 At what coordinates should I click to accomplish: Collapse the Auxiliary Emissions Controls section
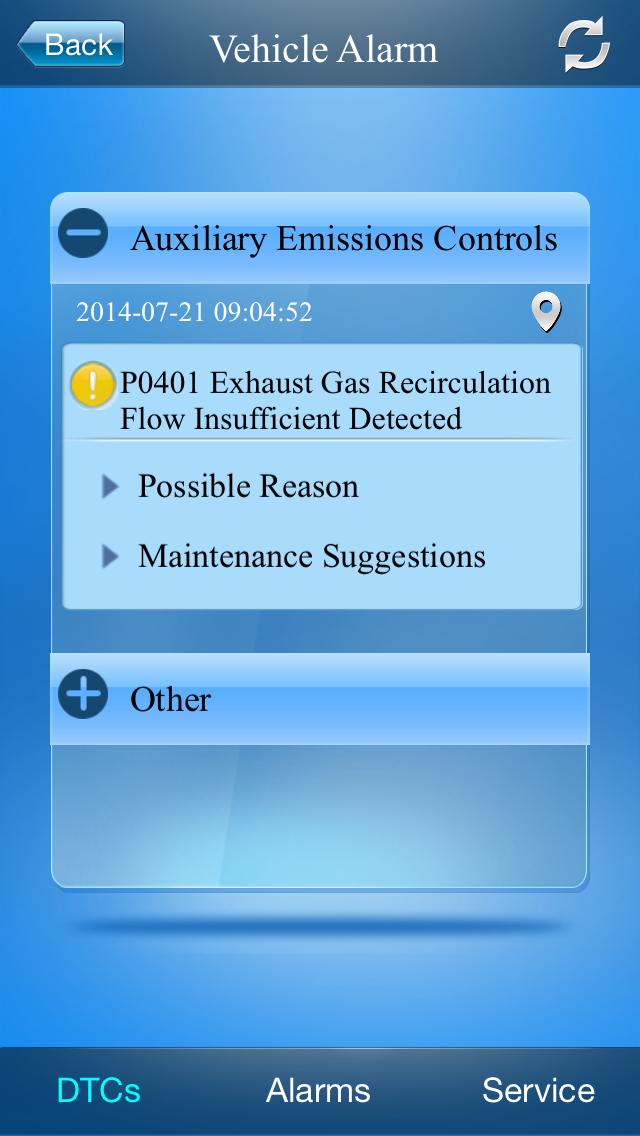click(x=83, y=235)
